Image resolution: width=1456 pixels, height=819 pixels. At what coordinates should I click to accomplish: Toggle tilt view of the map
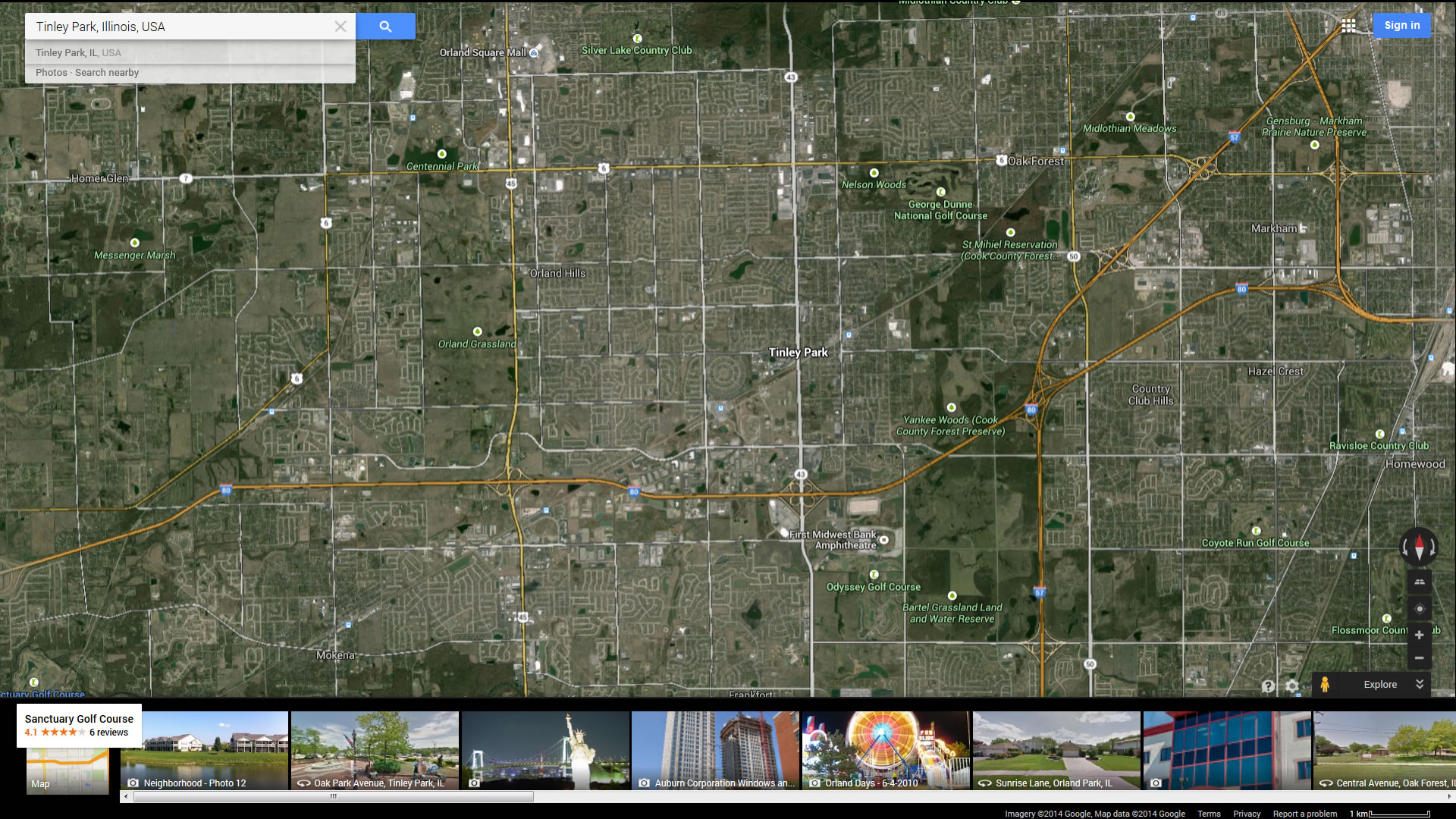[x=1420, y=582]
